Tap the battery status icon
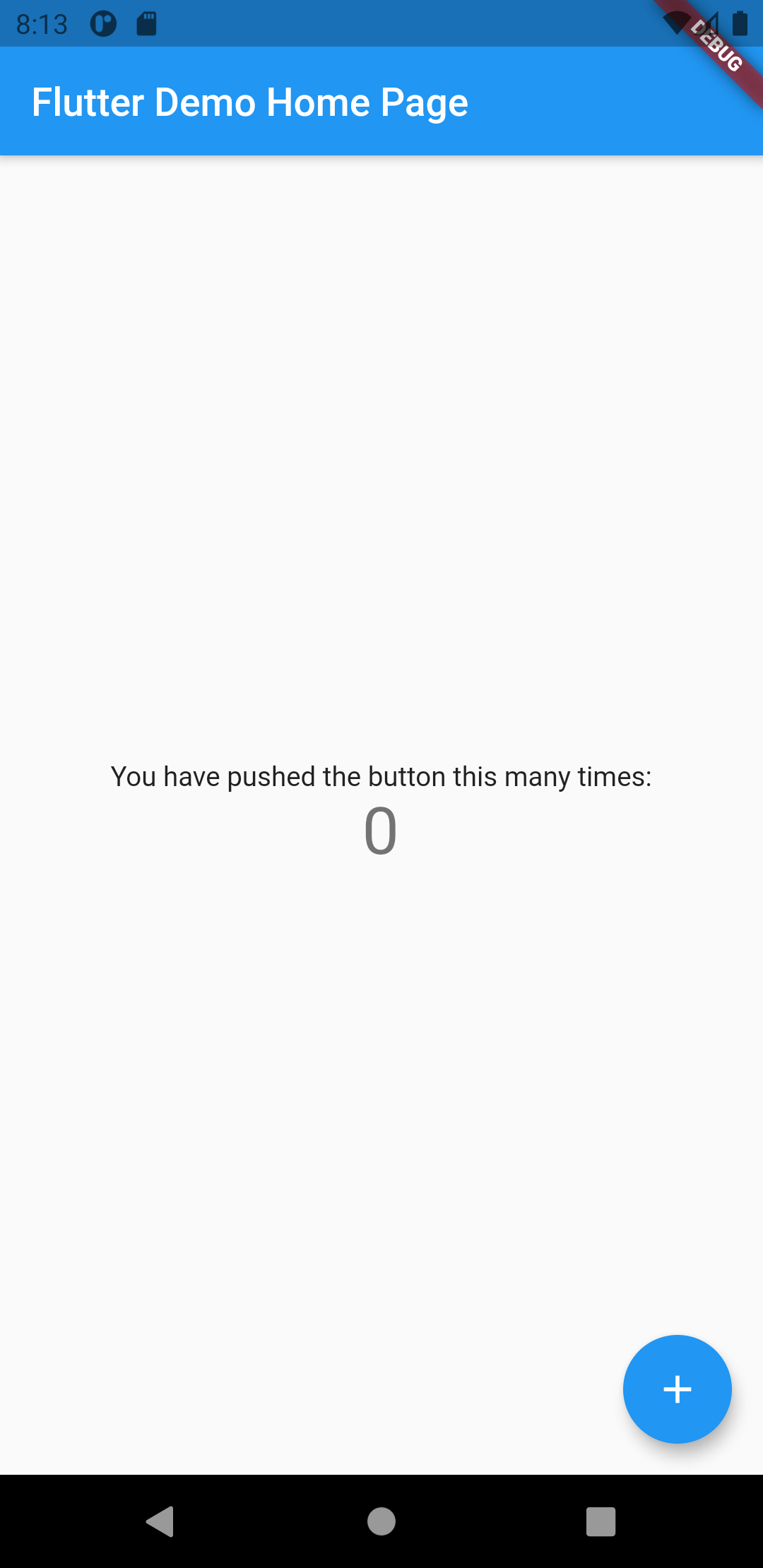Viewport: 763px width, 1568px height. [740, 23]
